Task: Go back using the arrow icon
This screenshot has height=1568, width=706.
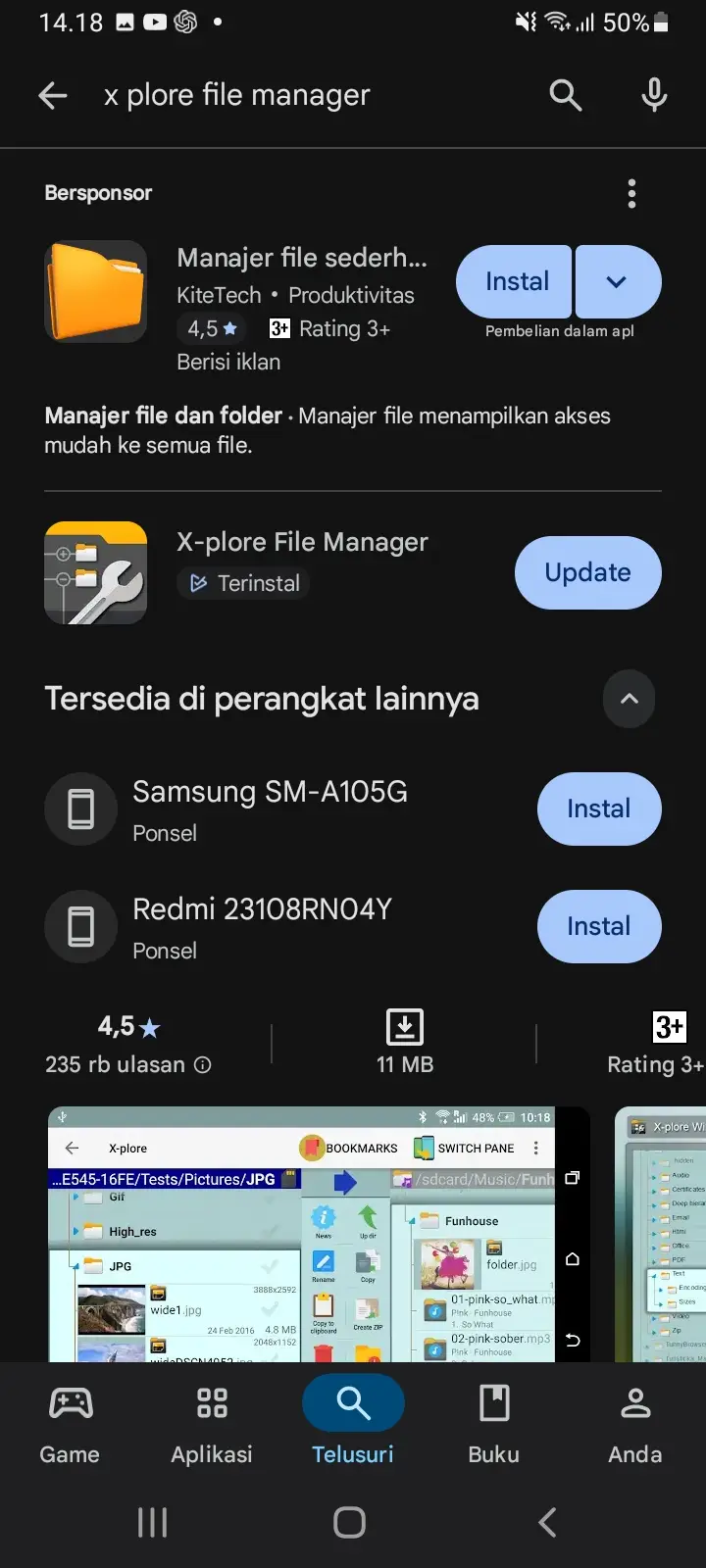Action: point(53,95)
